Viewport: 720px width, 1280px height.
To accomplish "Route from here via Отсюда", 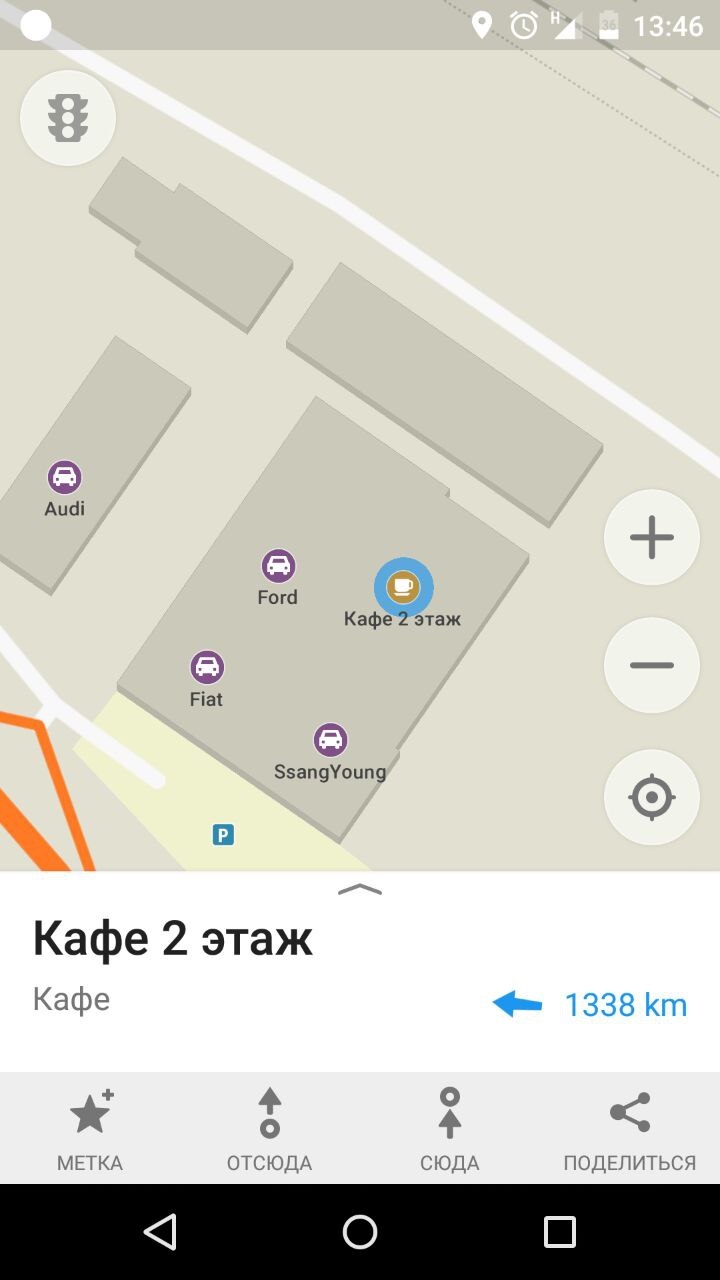I will click(270, 1129).
